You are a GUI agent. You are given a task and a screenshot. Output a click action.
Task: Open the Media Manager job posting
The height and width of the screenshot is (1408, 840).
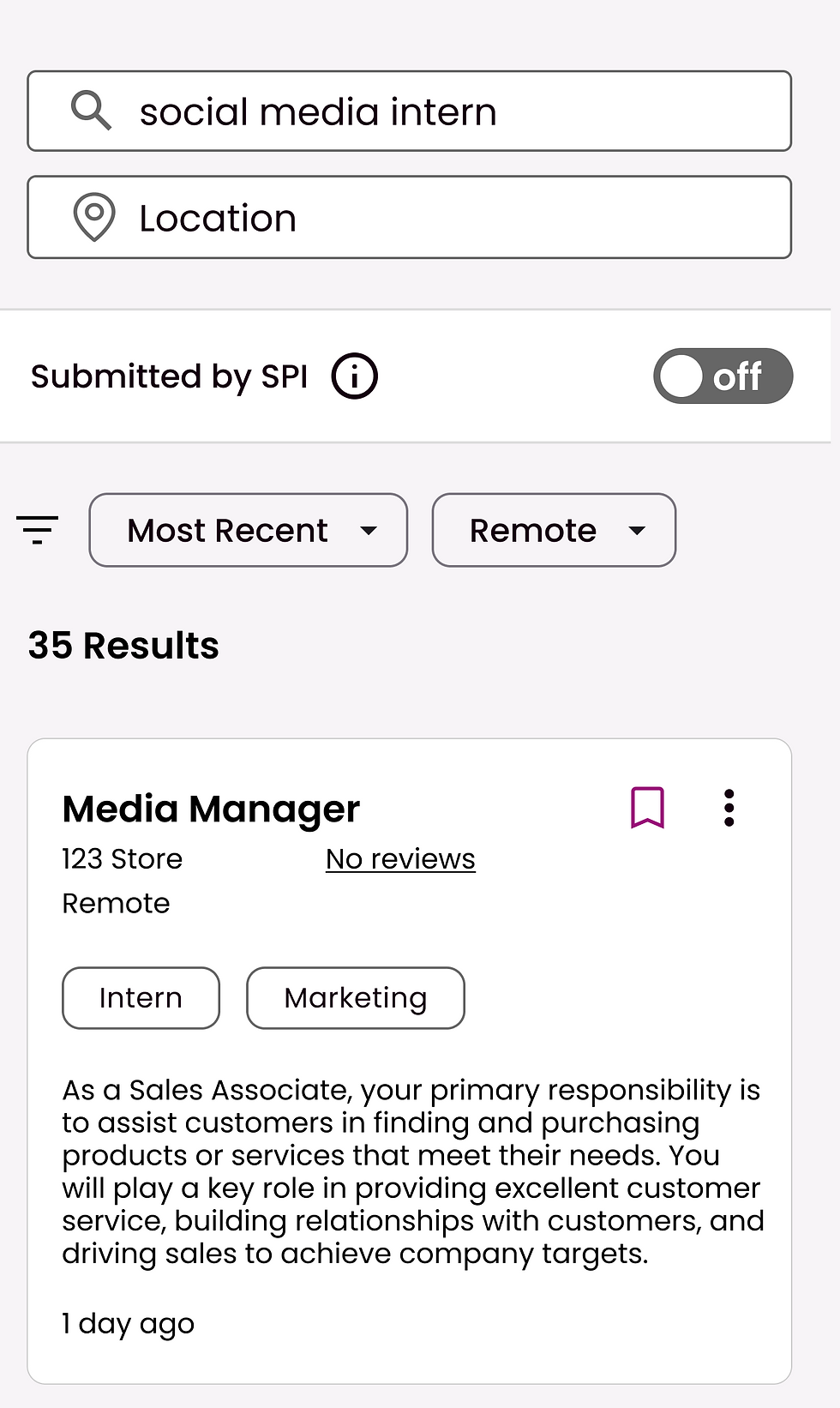click(x=210, y=807)
